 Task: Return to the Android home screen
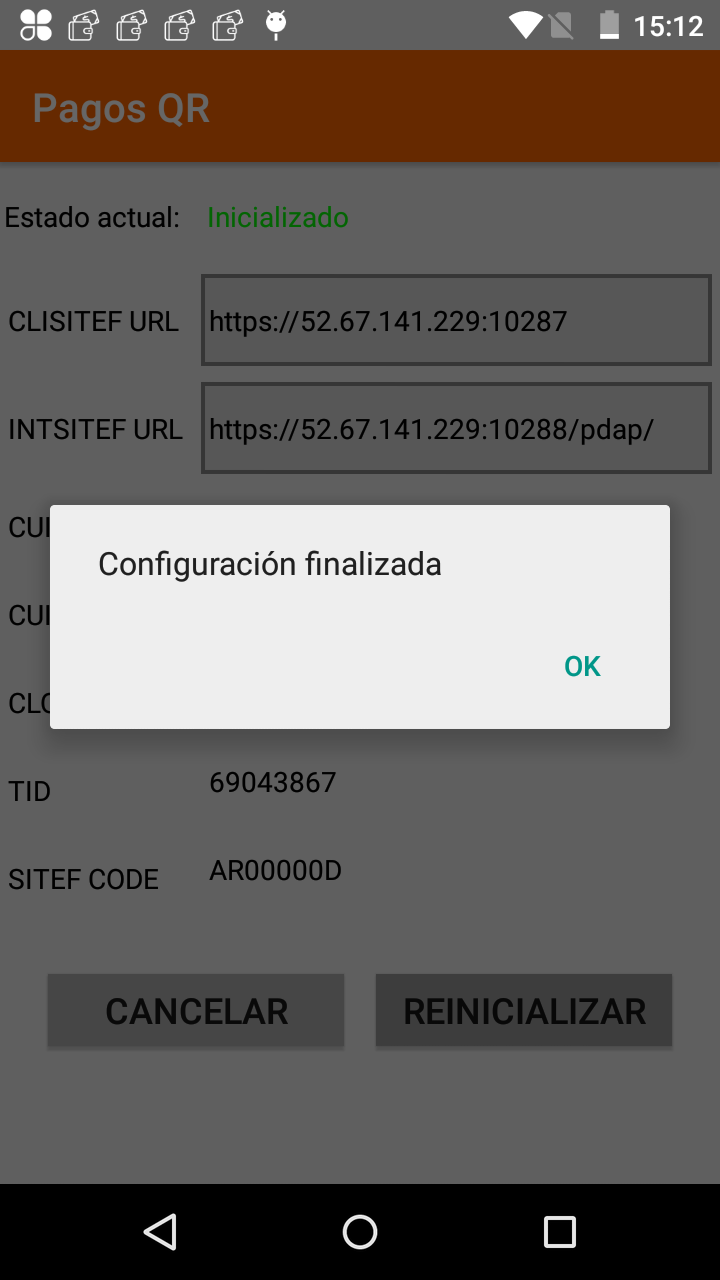[x=360, y=1232]
